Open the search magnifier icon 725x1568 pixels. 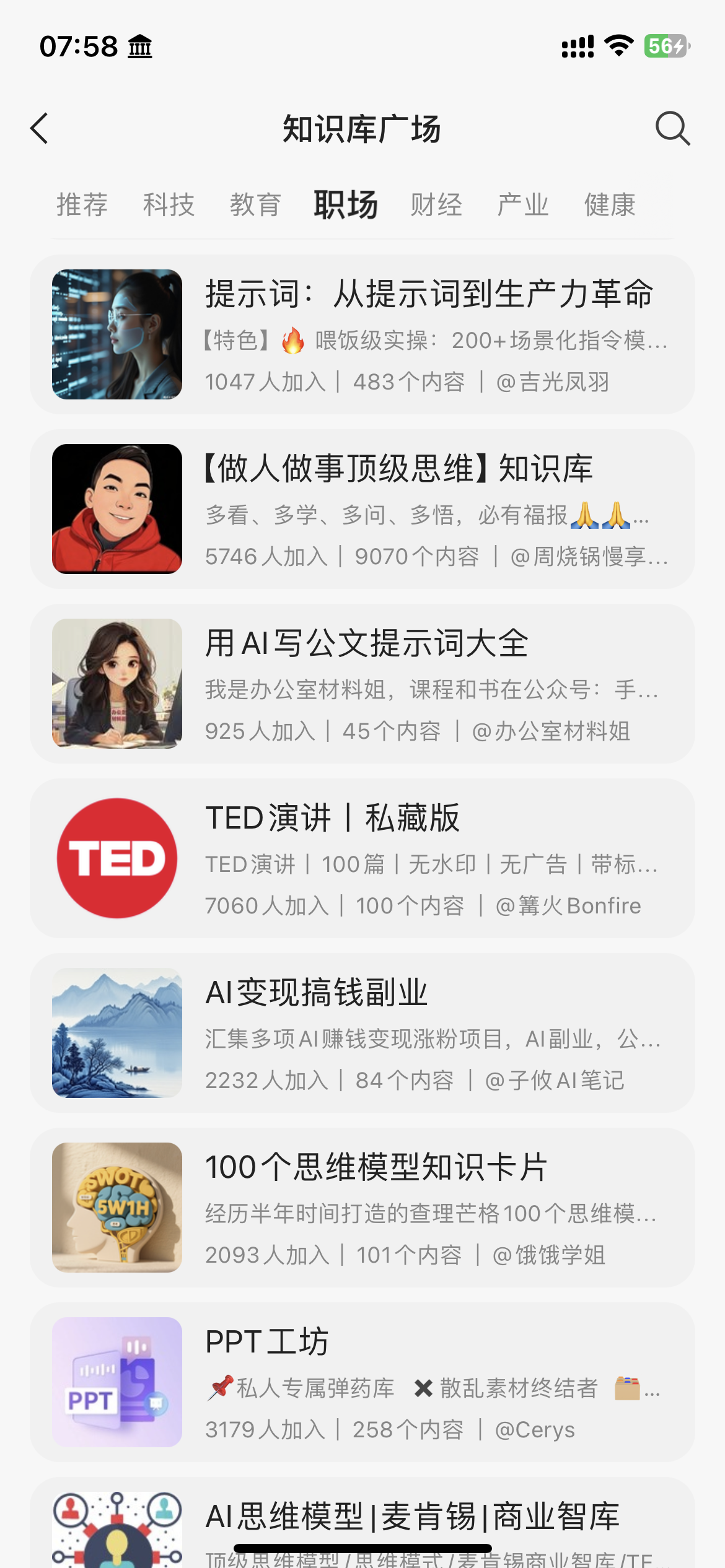coord(672,129)
